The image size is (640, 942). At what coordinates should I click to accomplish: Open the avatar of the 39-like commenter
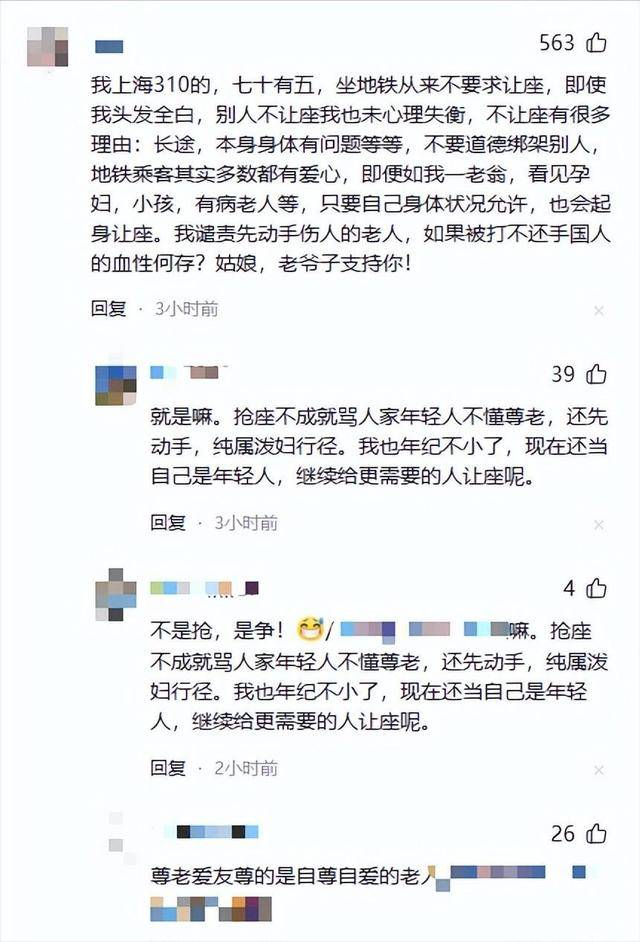click(115, 384)
